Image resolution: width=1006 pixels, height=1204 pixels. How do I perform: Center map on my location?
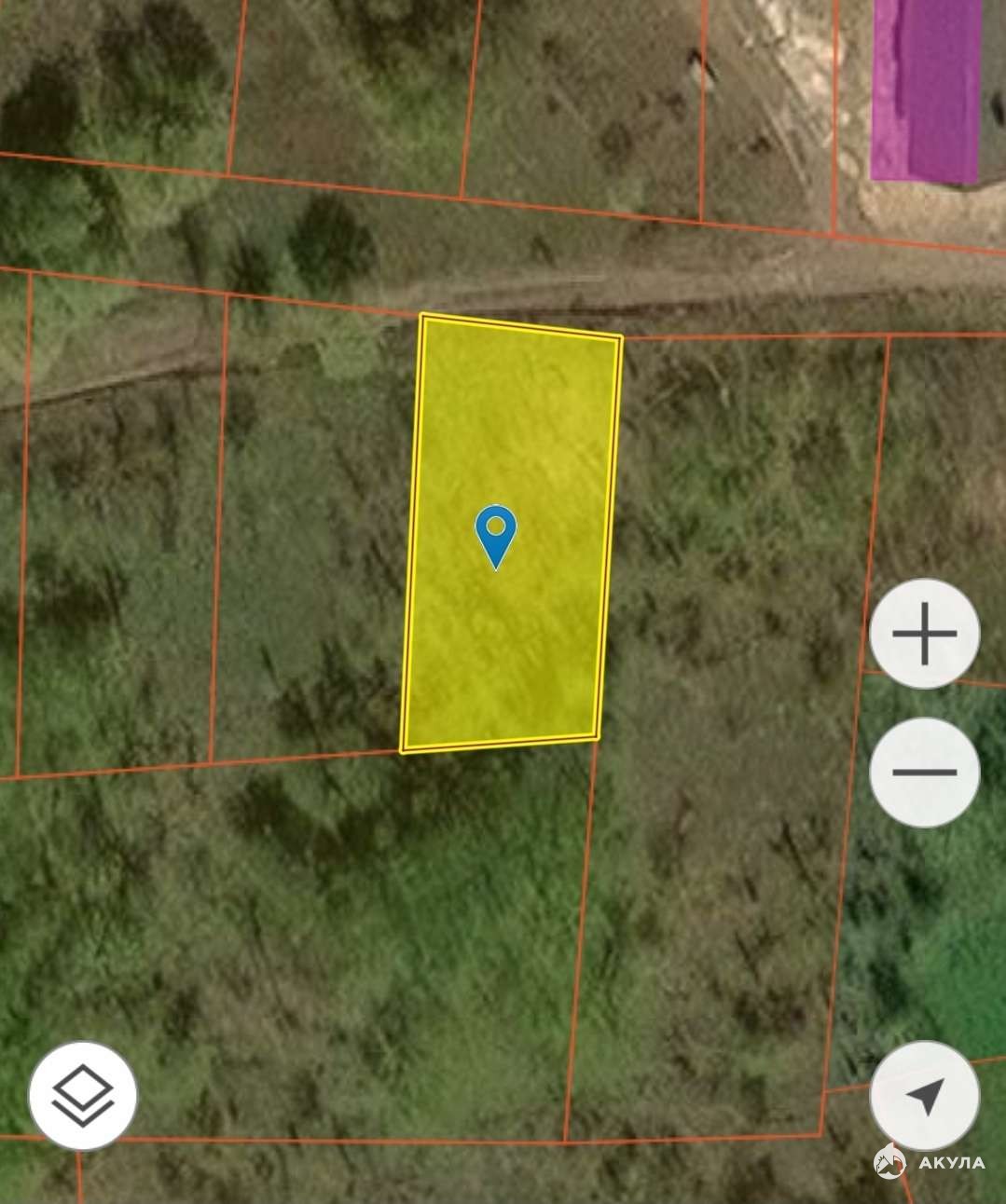pyautogui.click(x=924, y=1095)
